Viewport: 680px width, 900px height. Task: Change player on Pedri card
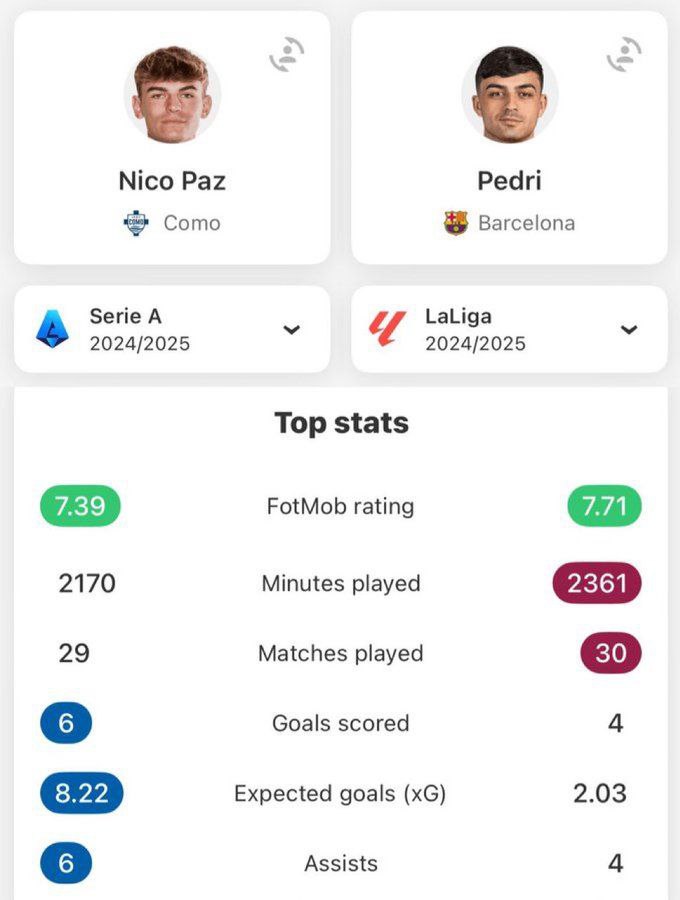point(624,54)
